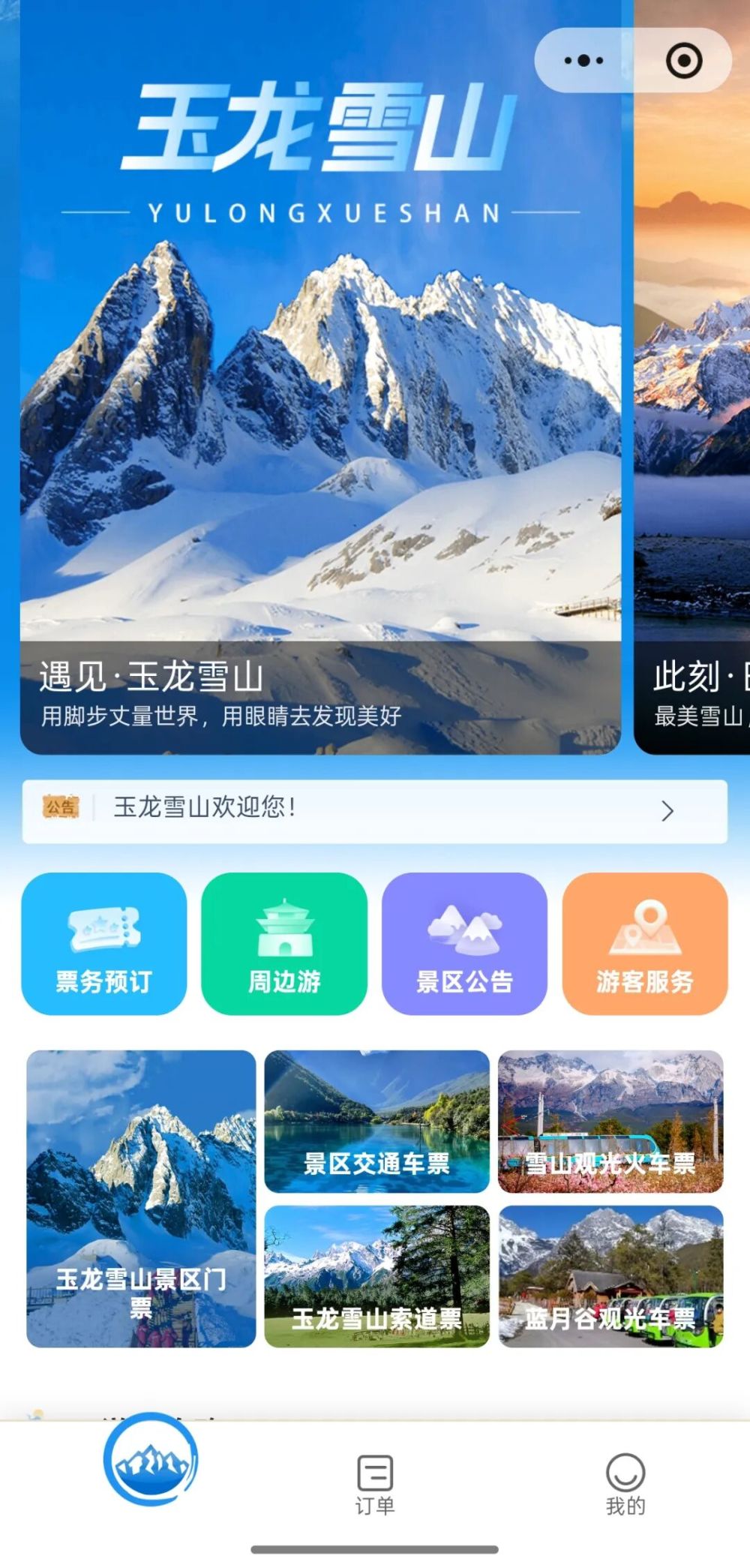
Task: Select the 玉龙雪山景区门票 tile
Action: pyautogui.click(x=141, y=1199)
